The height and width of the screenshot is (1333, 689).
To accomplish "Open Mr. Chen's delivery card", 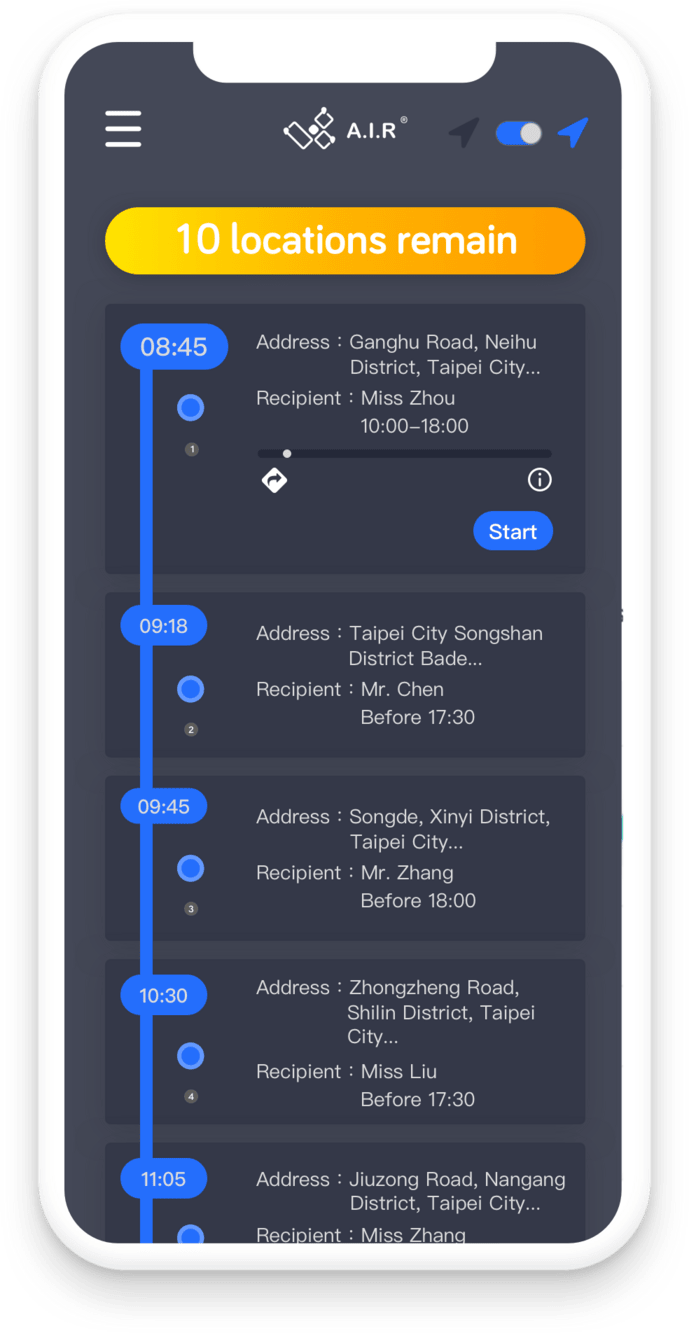I will tap(400, 675).
